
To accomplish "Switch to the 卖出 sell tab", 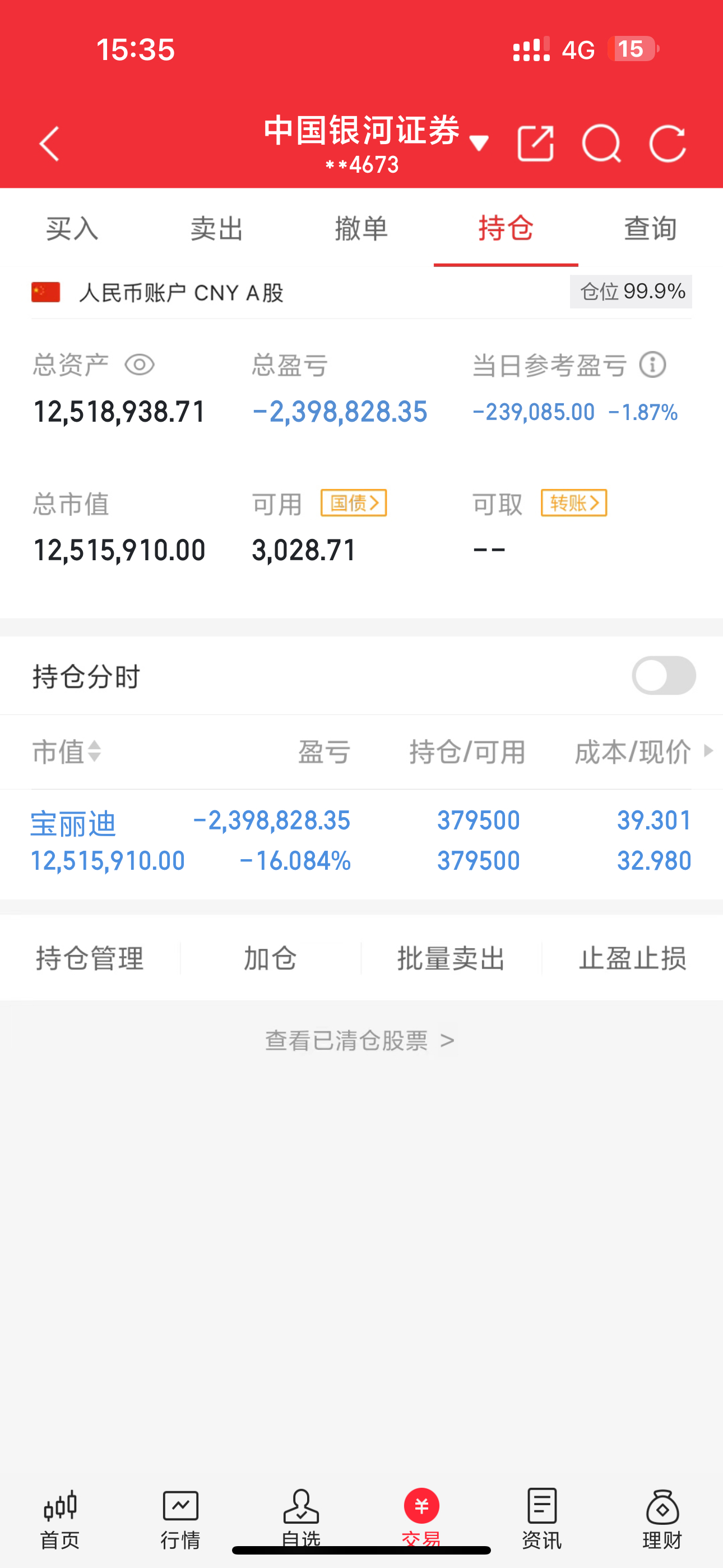I will (x=217, y=229).
